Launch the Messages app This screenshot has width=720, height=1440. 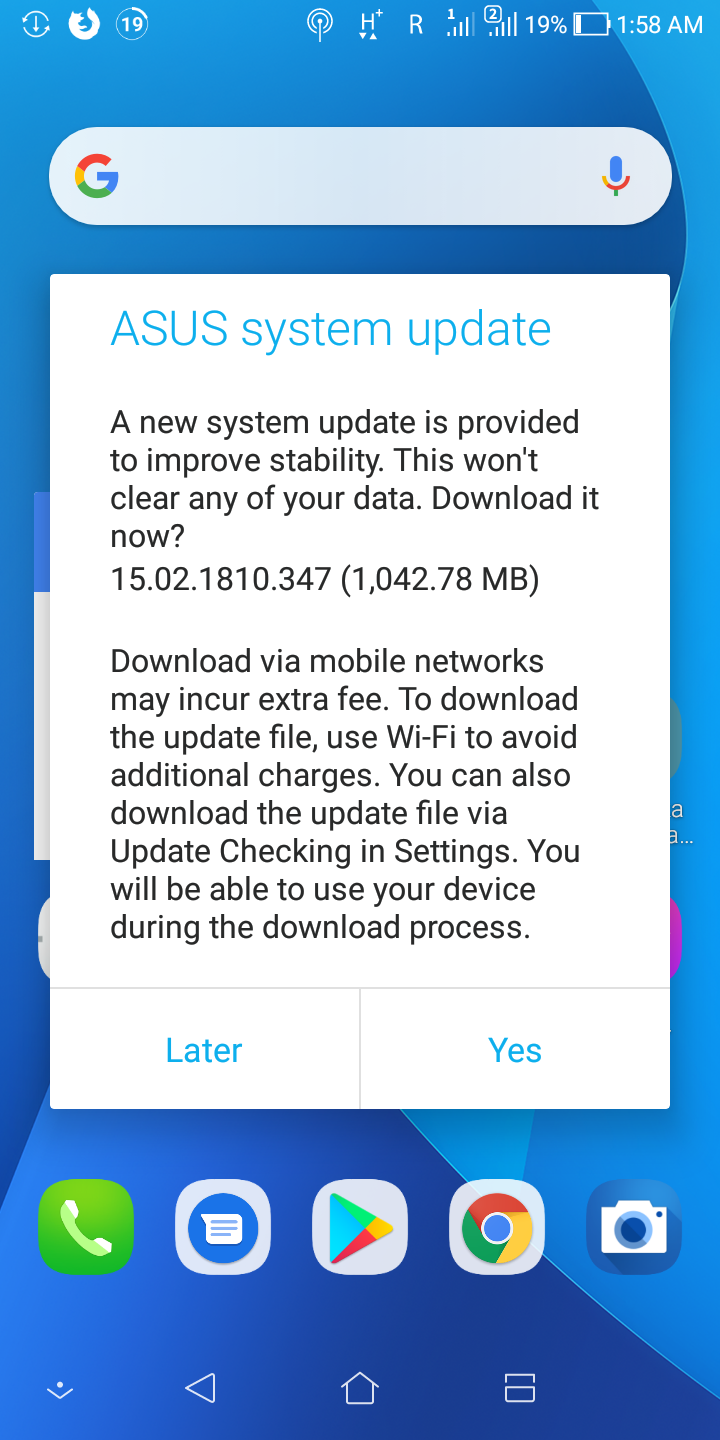[223, 1227]
